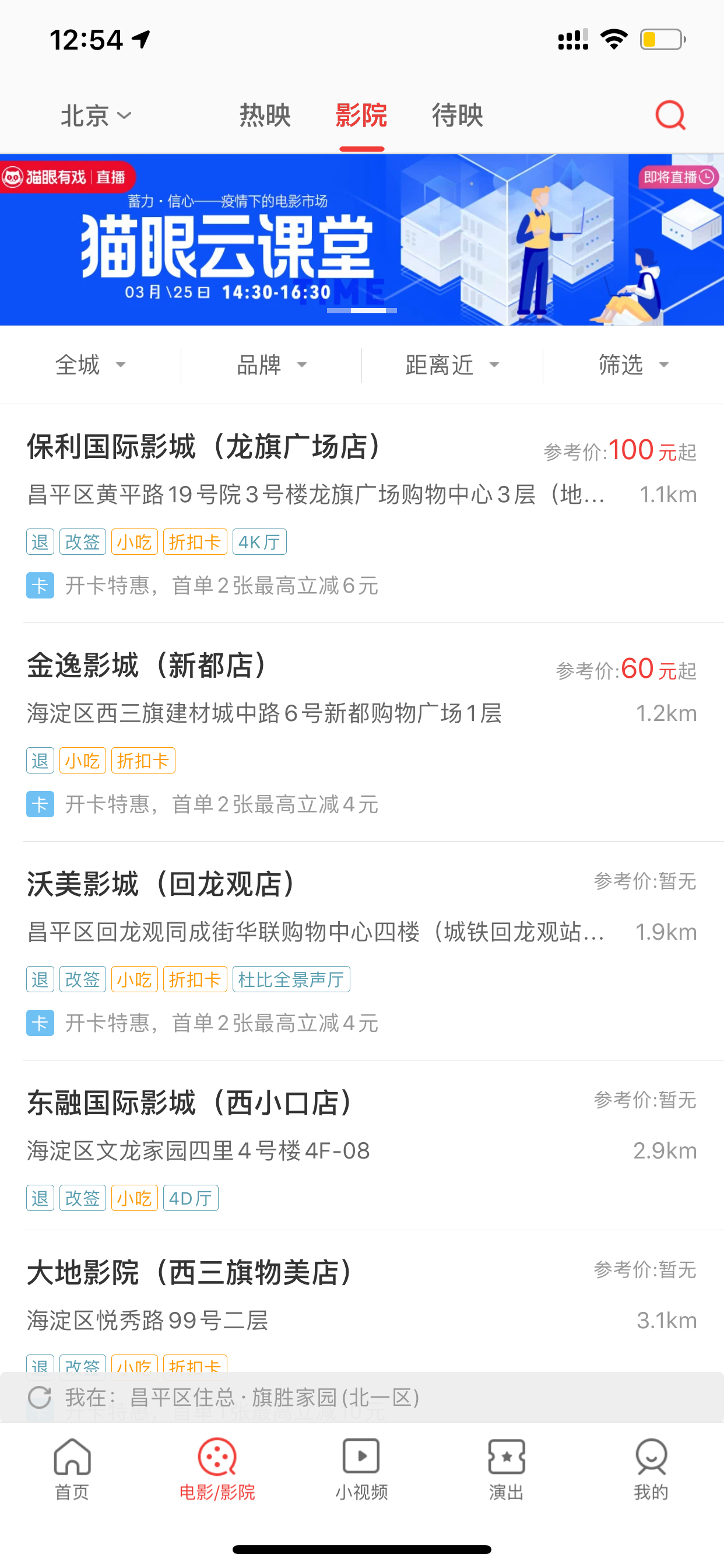724x1568 pixels.
Task: Expand the 全城 area filter
Action: coord(91,365)
